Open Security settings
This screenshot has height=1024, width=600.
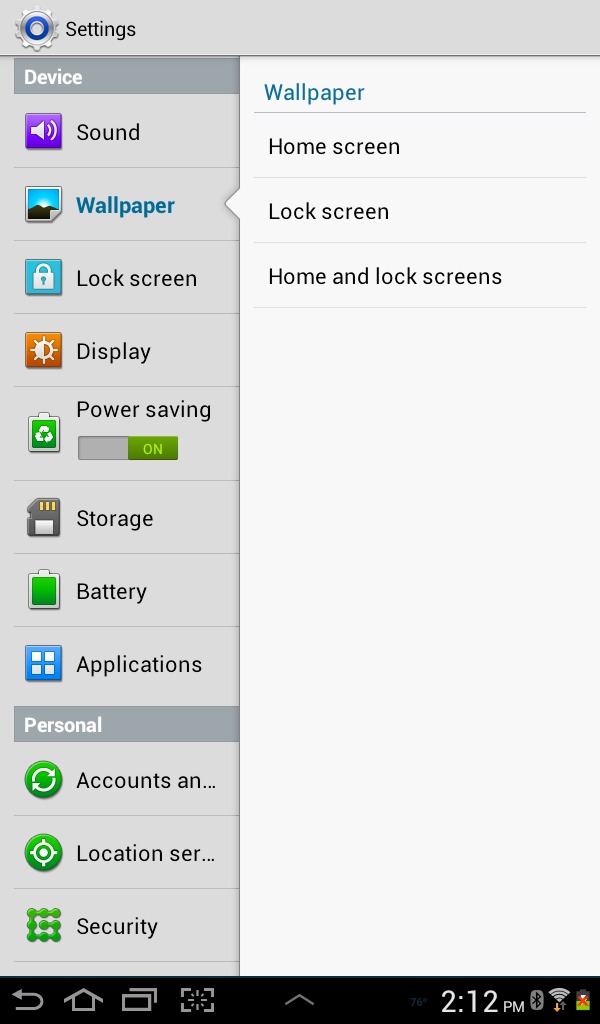[x=127, y=925]
